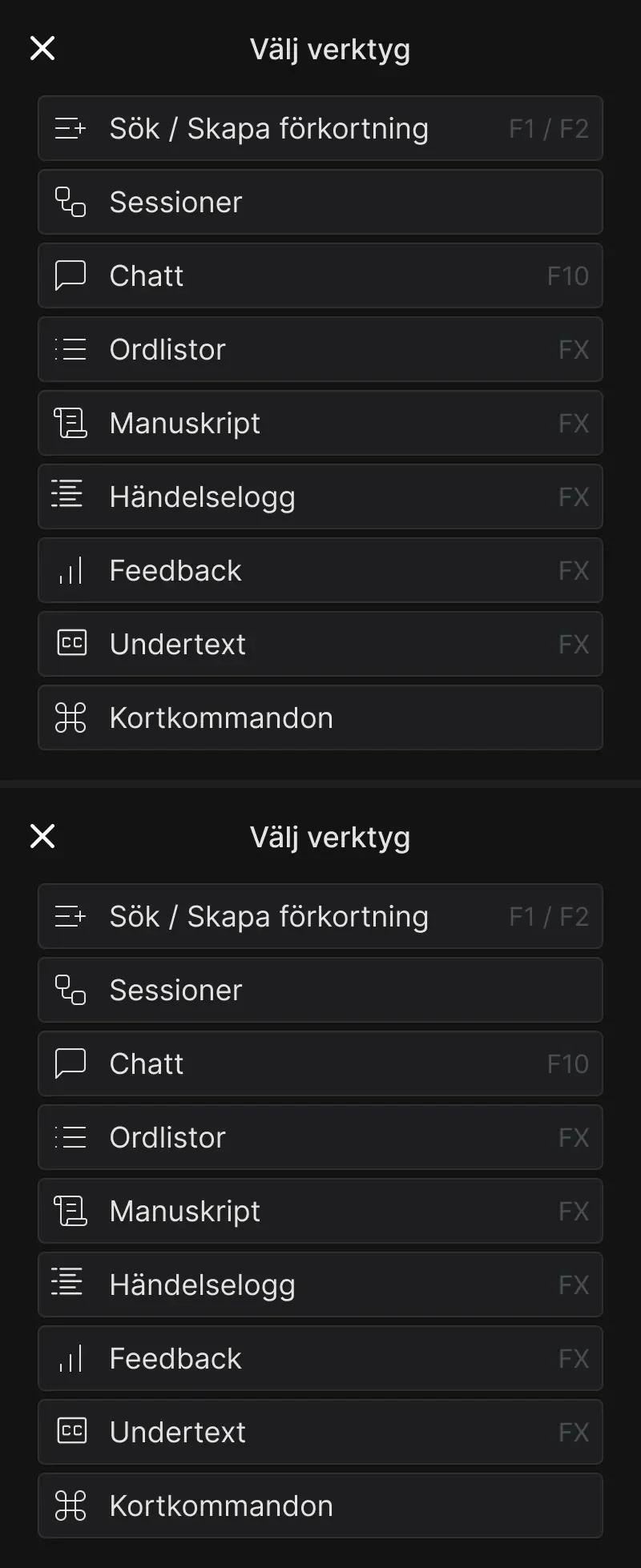The height and width of the screenshot is (1568, 641).
Task: Open Chatt in the upper panel
Action: (320, 275)
